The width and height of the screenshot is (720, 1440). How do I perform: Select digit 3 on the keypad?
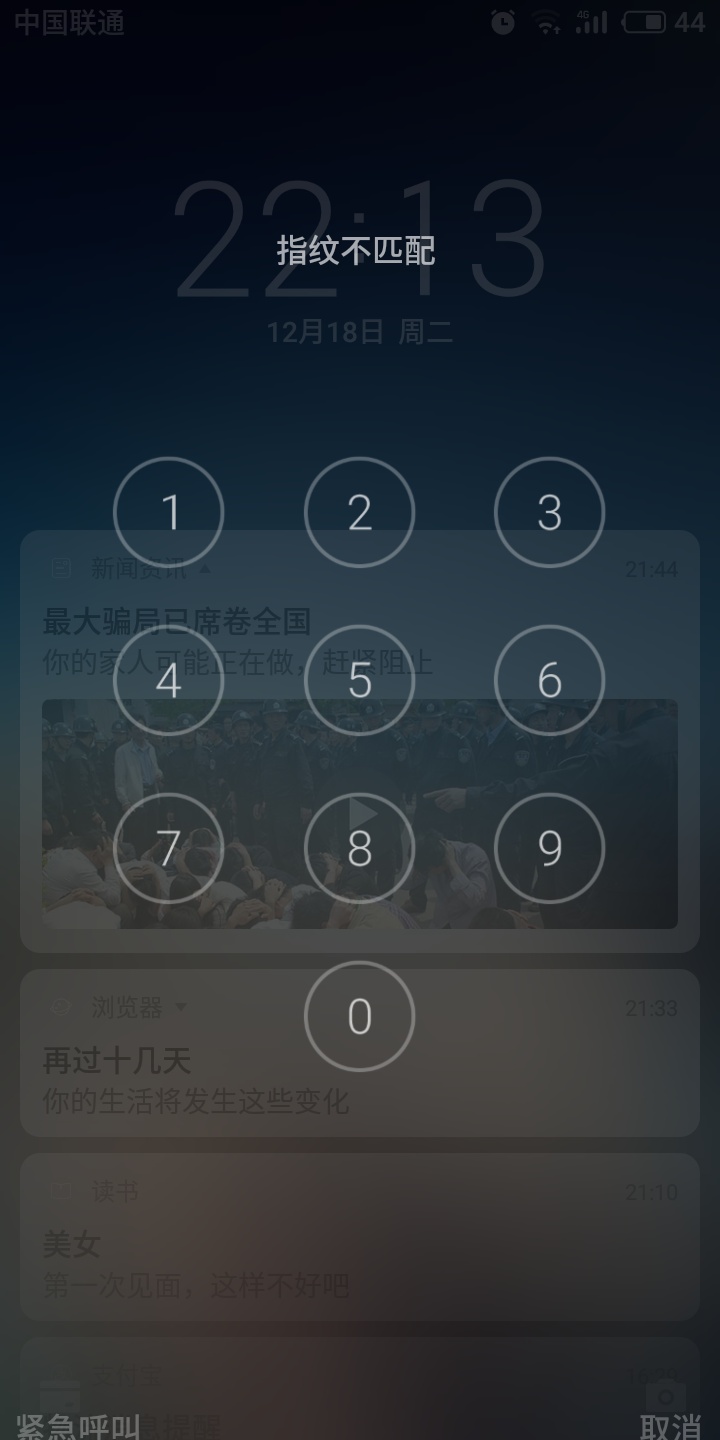point(549,512)
